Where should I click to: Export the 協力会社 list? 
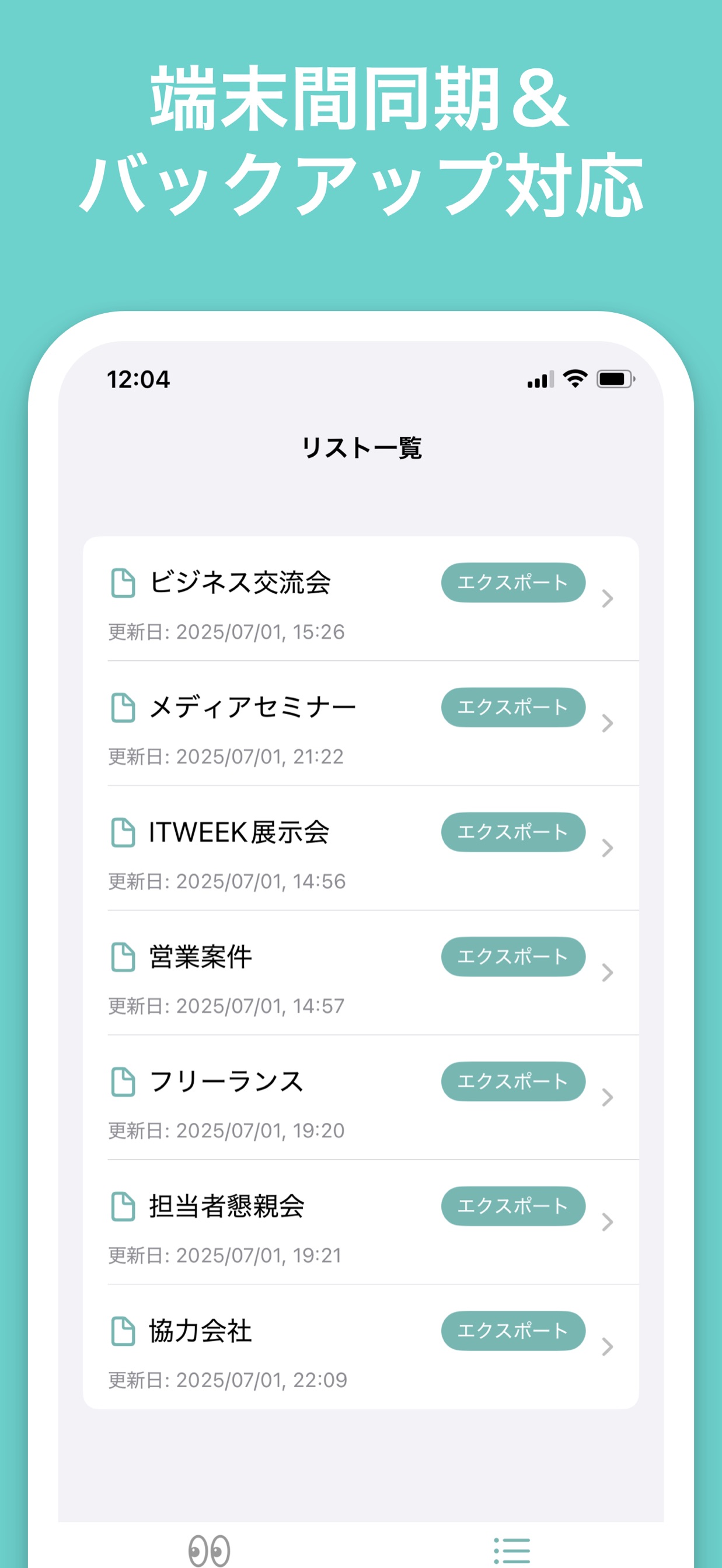[512, 1331]
